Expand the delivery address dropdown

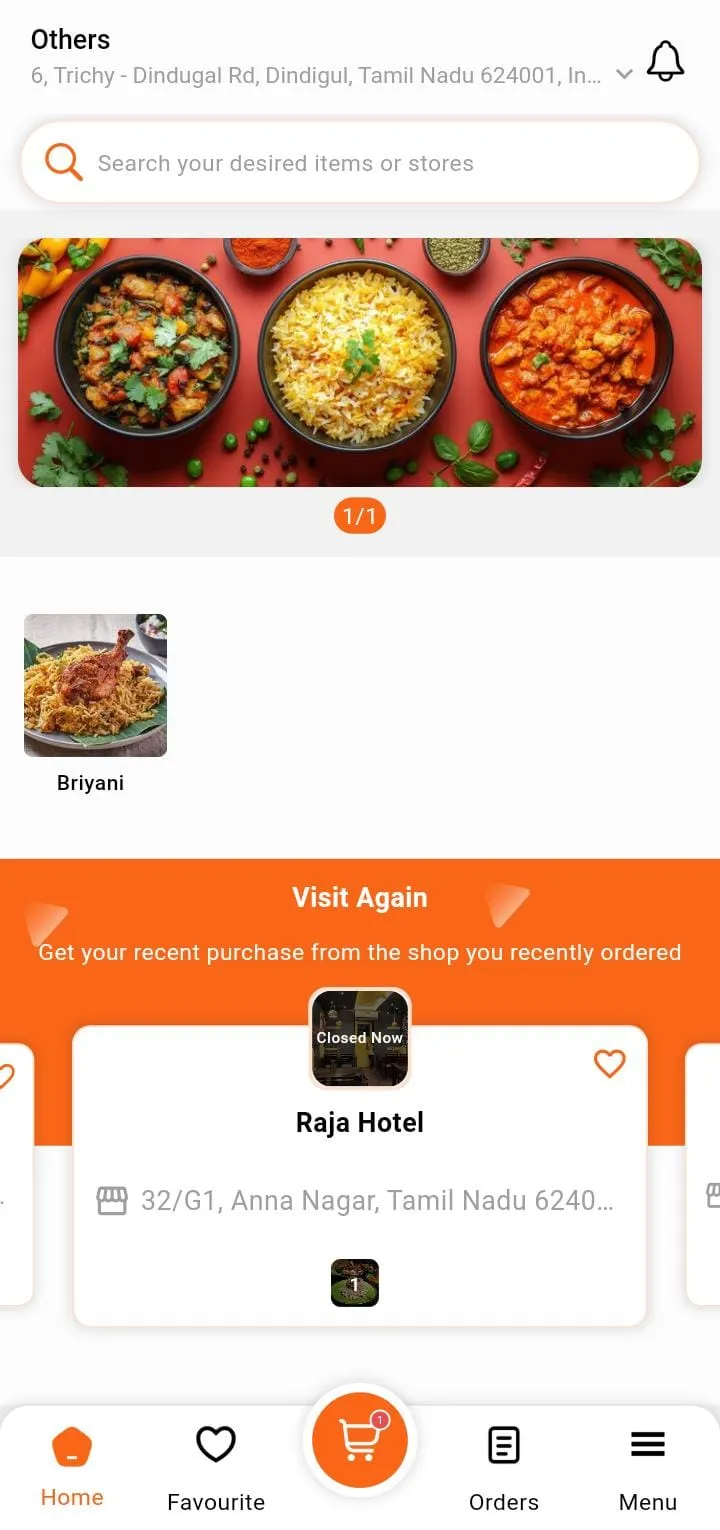coord(624,75)
